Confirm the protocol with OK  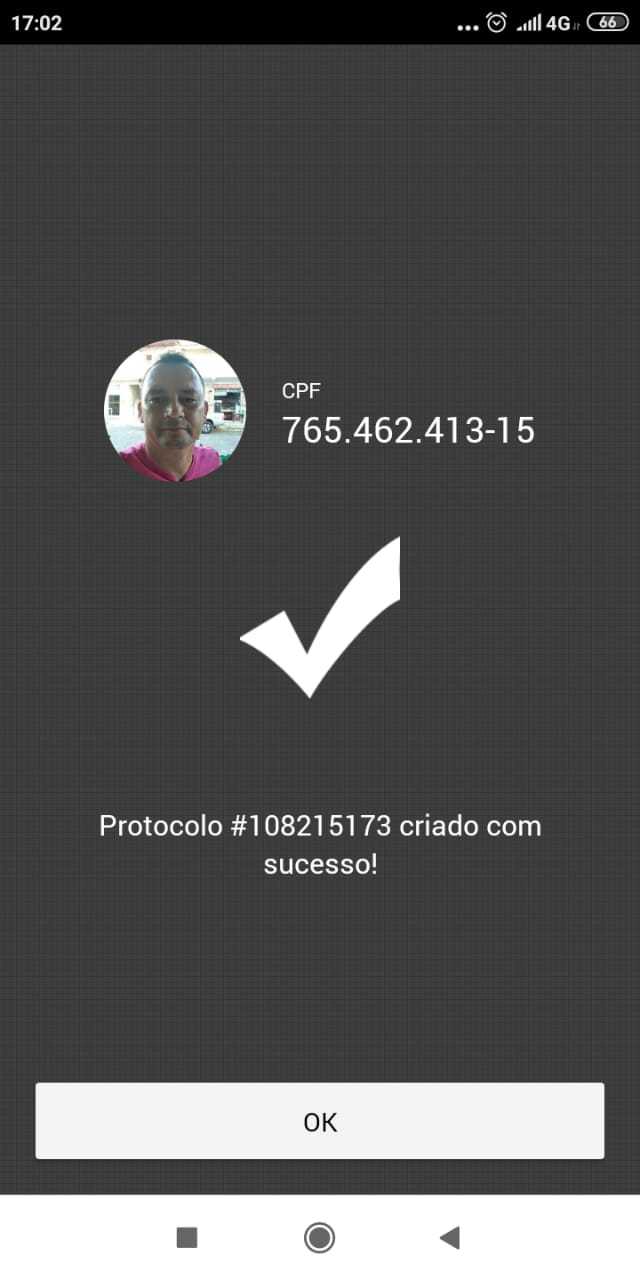(x=320, y=1121)
